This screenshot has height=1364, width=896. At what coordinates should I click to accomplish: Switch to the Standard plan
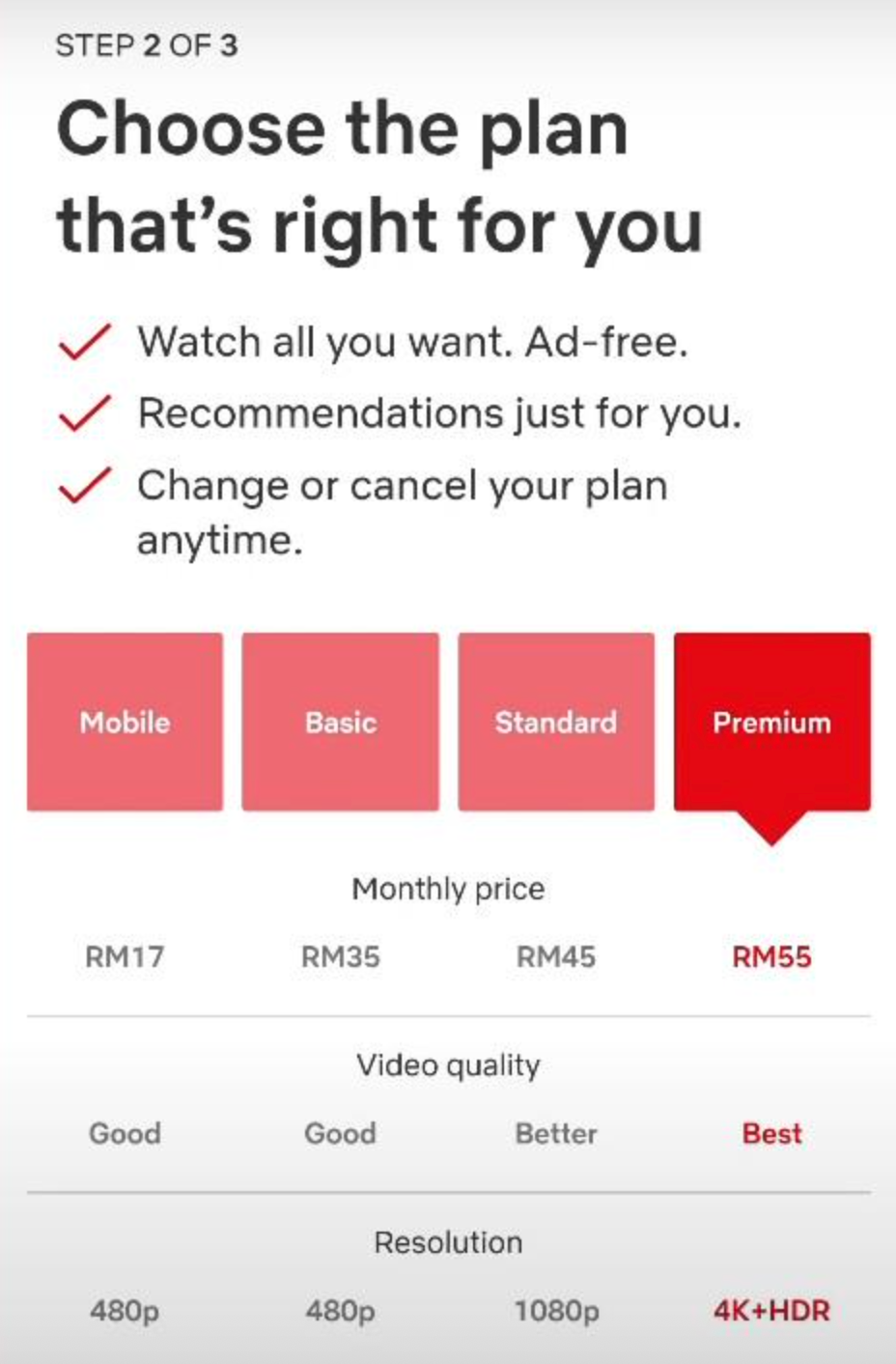556,722
